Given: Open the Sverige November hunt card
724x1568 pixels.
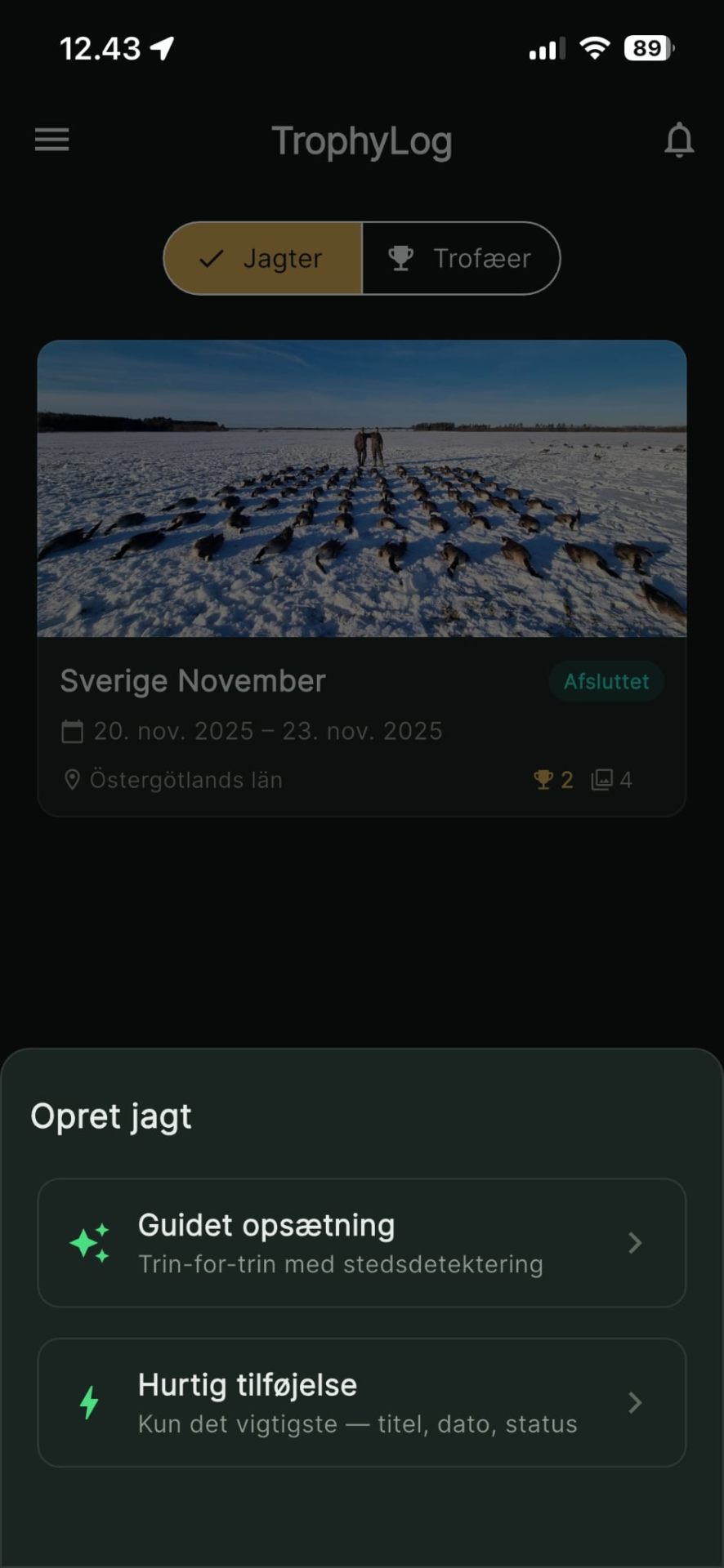Looking at the screenshot, I should tap(361, 577).
